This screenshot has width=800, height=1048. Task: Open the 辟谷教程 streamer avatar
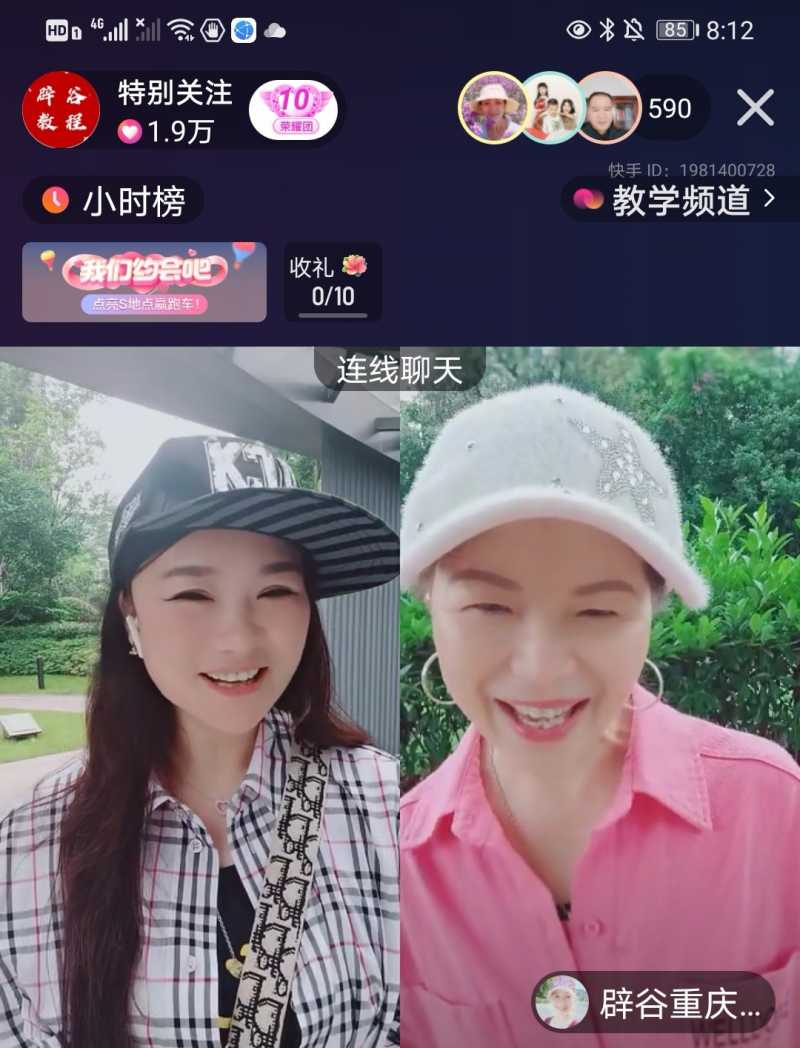pos(61,110)
